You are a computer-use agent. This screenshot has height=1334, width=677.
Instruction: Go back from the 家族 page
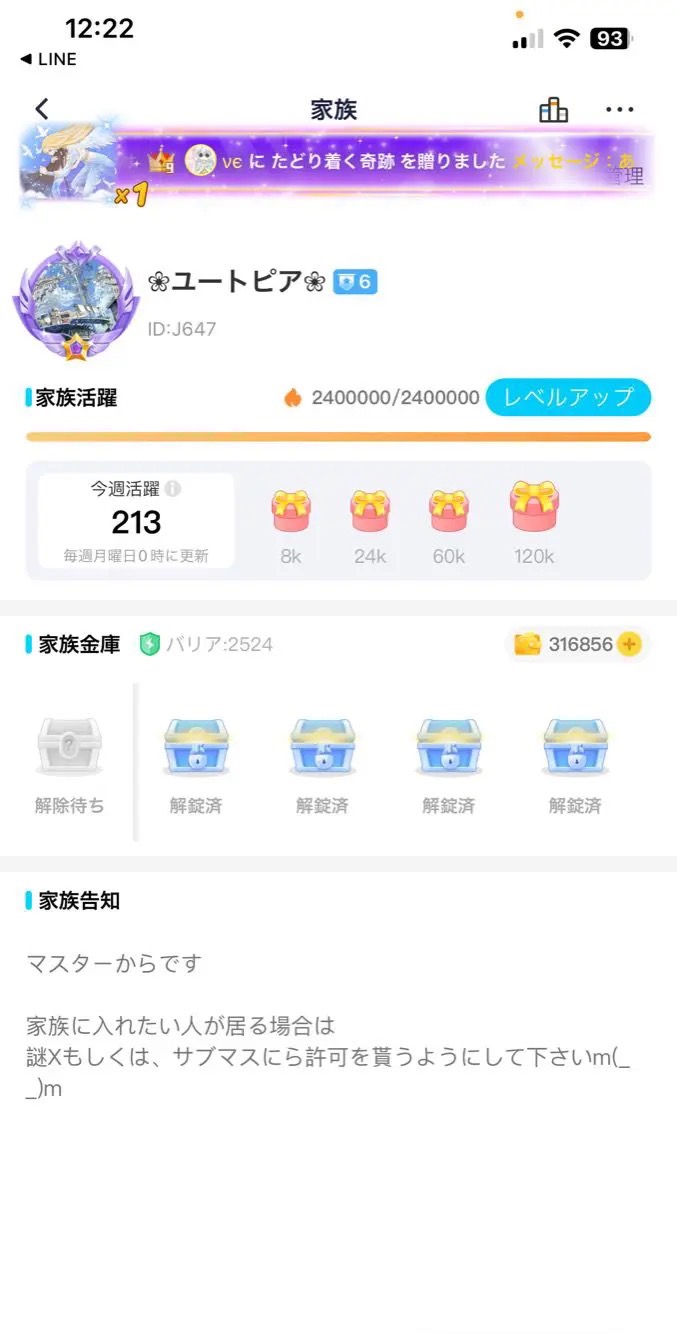42,109
